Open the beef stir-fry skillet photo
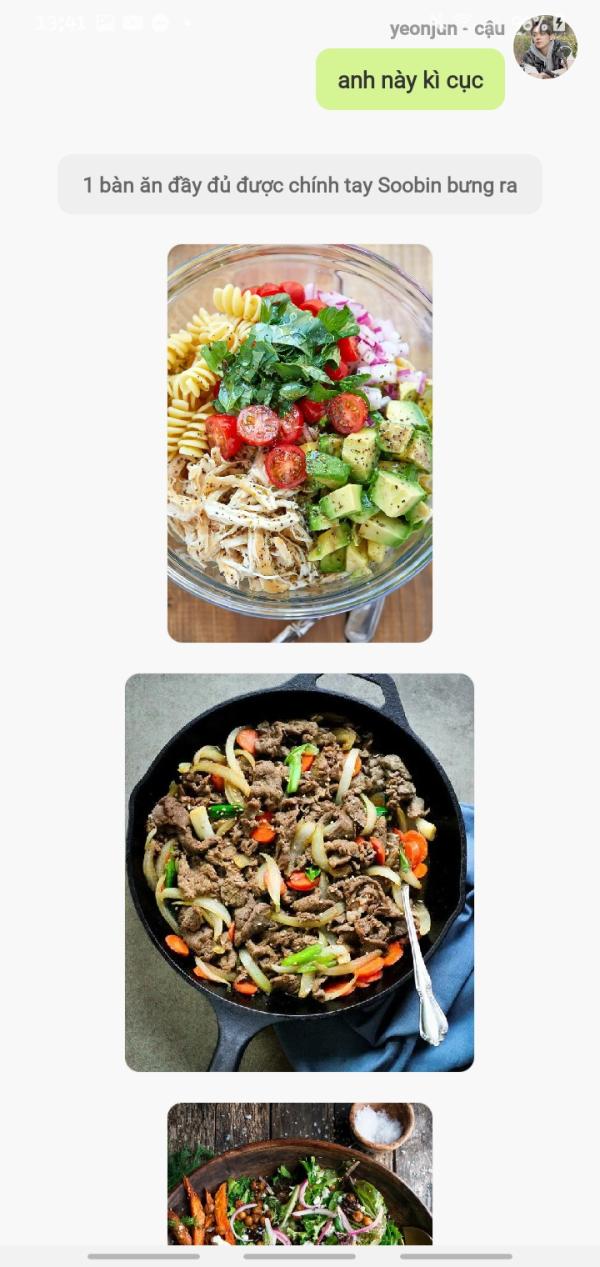 [x=299, y=872]
